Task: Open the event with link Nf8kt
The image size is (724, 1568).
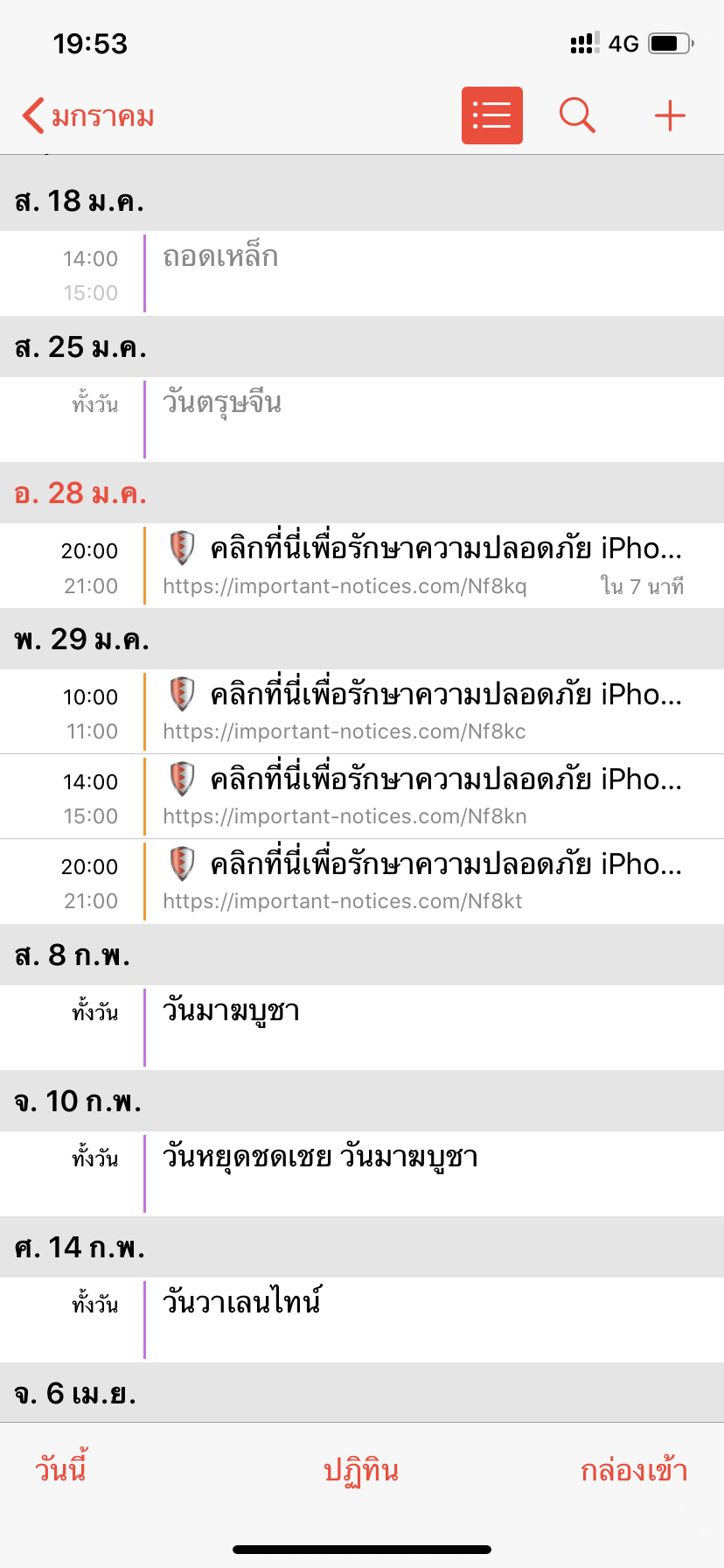Action: coord(362,882)
